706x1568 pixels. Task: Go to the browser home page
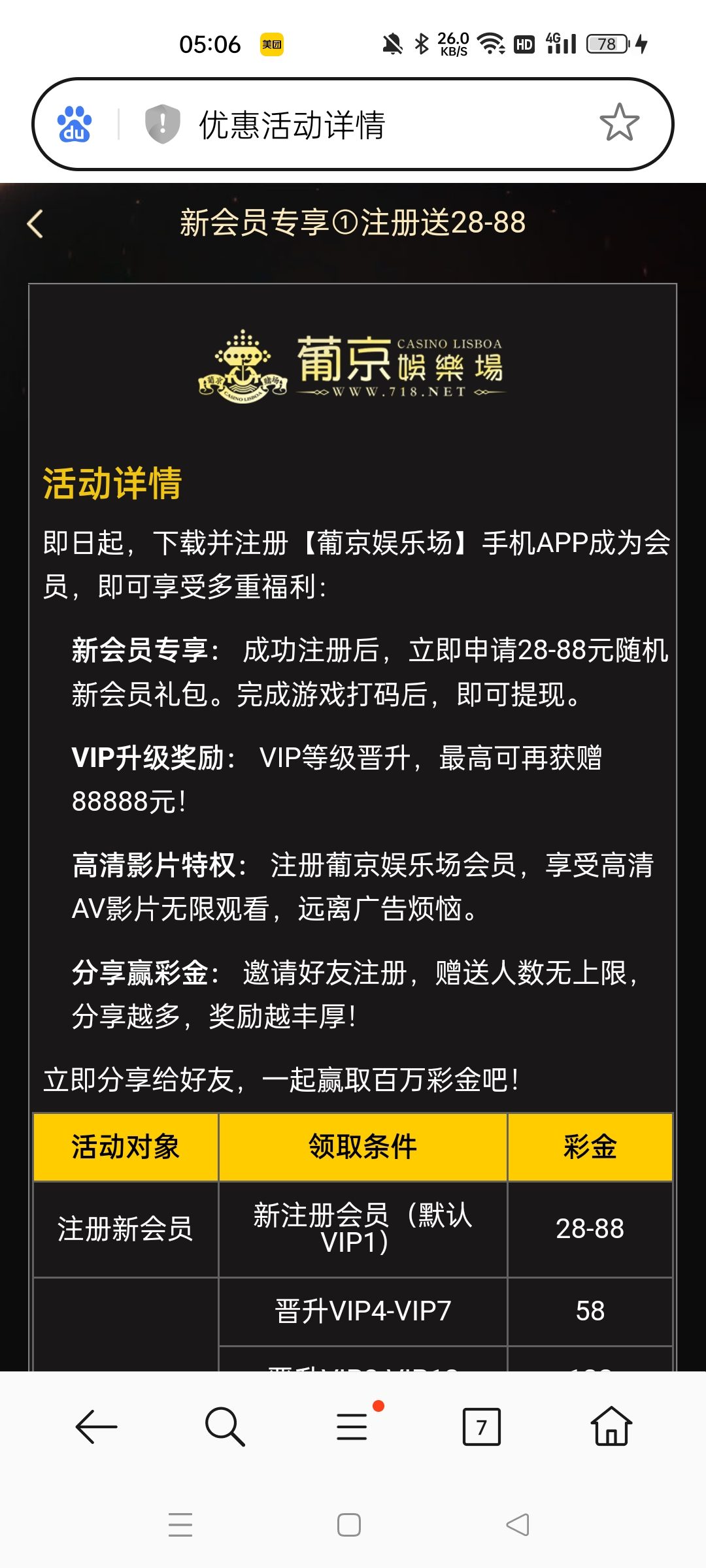click(x=611, y=1427)
